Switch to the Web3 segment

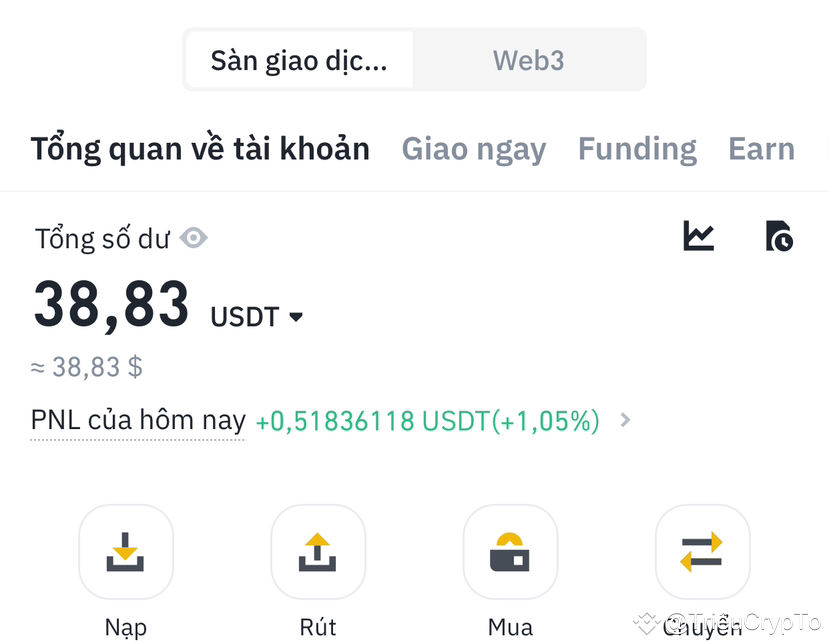pyautogui.click(x=528, y=60)
